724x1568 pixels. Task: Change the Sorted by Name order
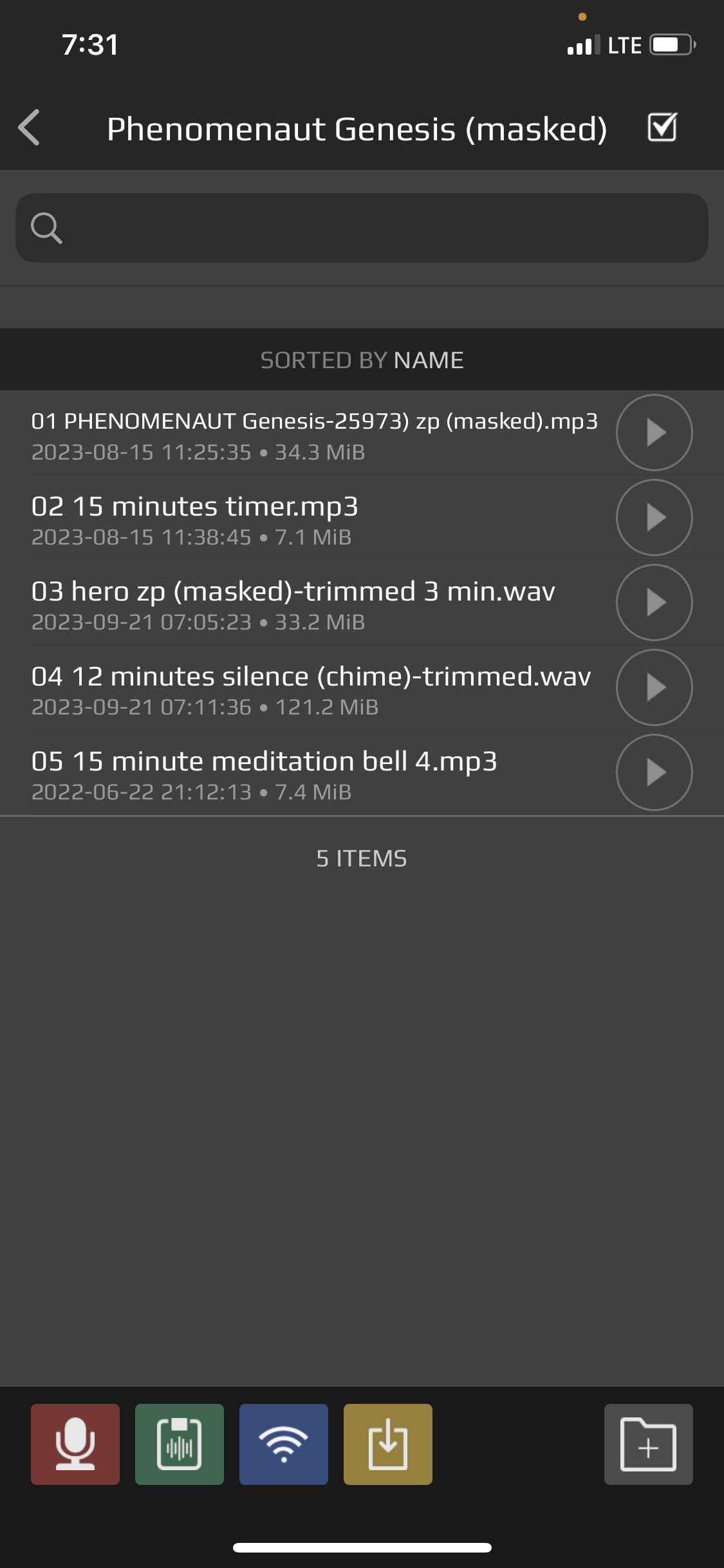click(x=362, y=360)
